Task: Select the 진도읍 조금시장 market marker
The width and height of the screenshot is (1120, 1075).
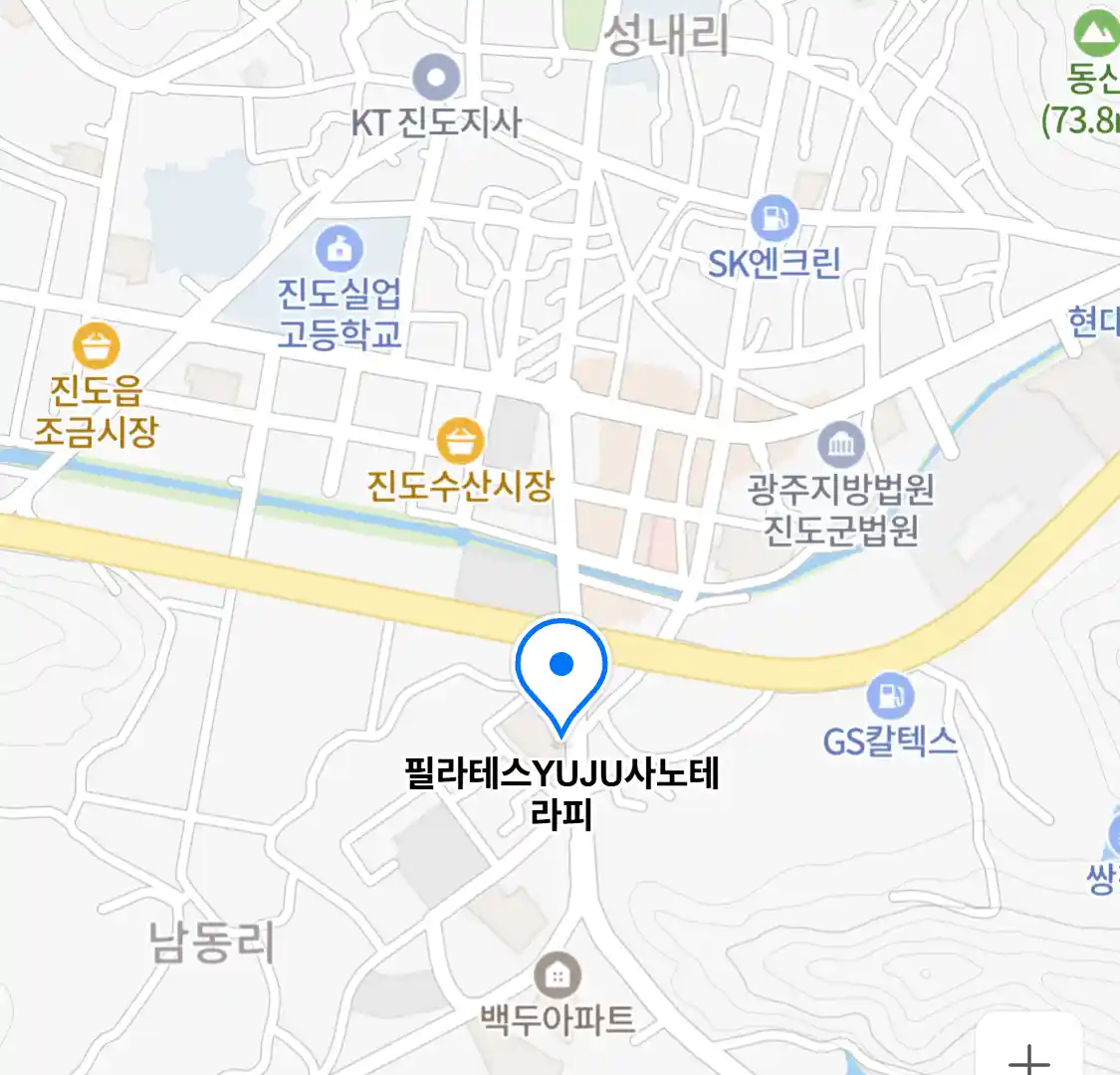Action: [x=97, y=347]
